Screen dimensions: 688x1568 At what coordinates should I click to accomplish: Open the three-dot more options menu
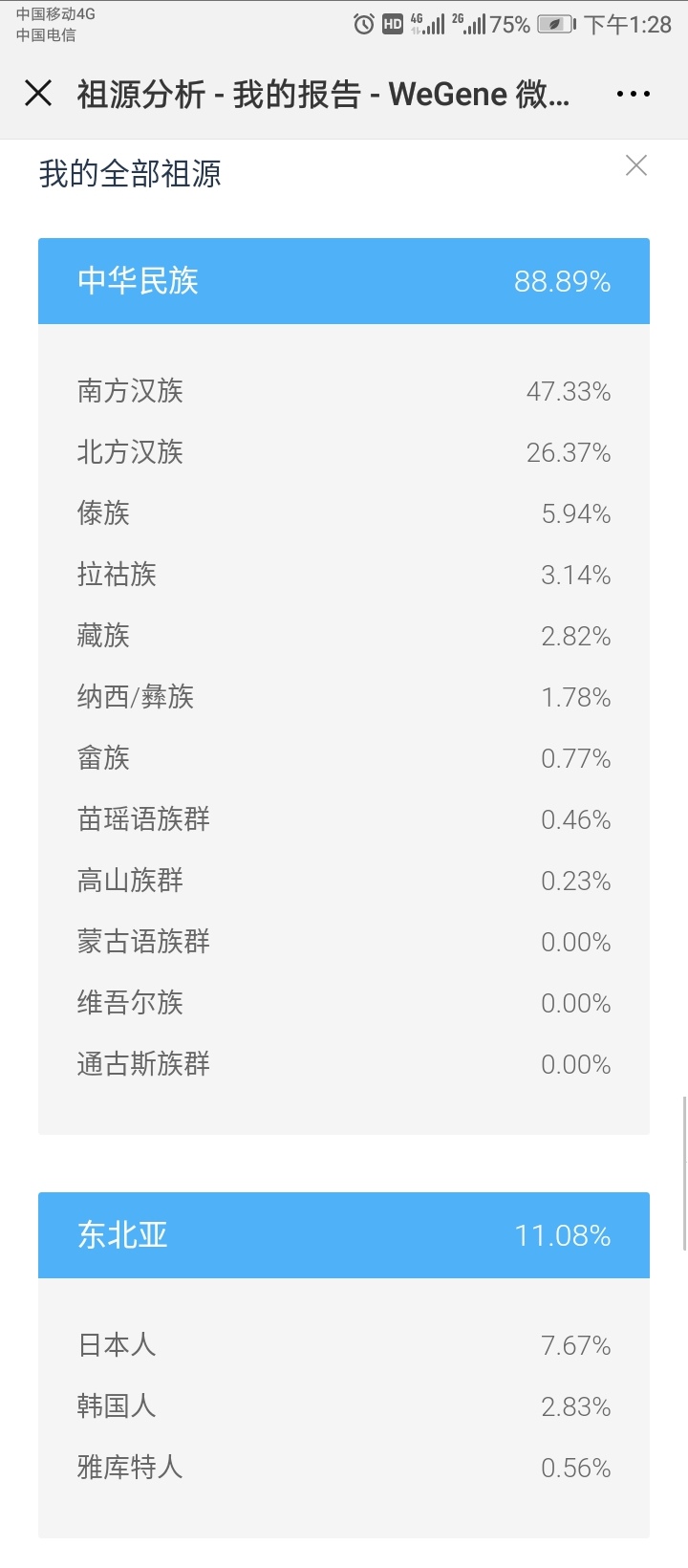coord(634,94)
